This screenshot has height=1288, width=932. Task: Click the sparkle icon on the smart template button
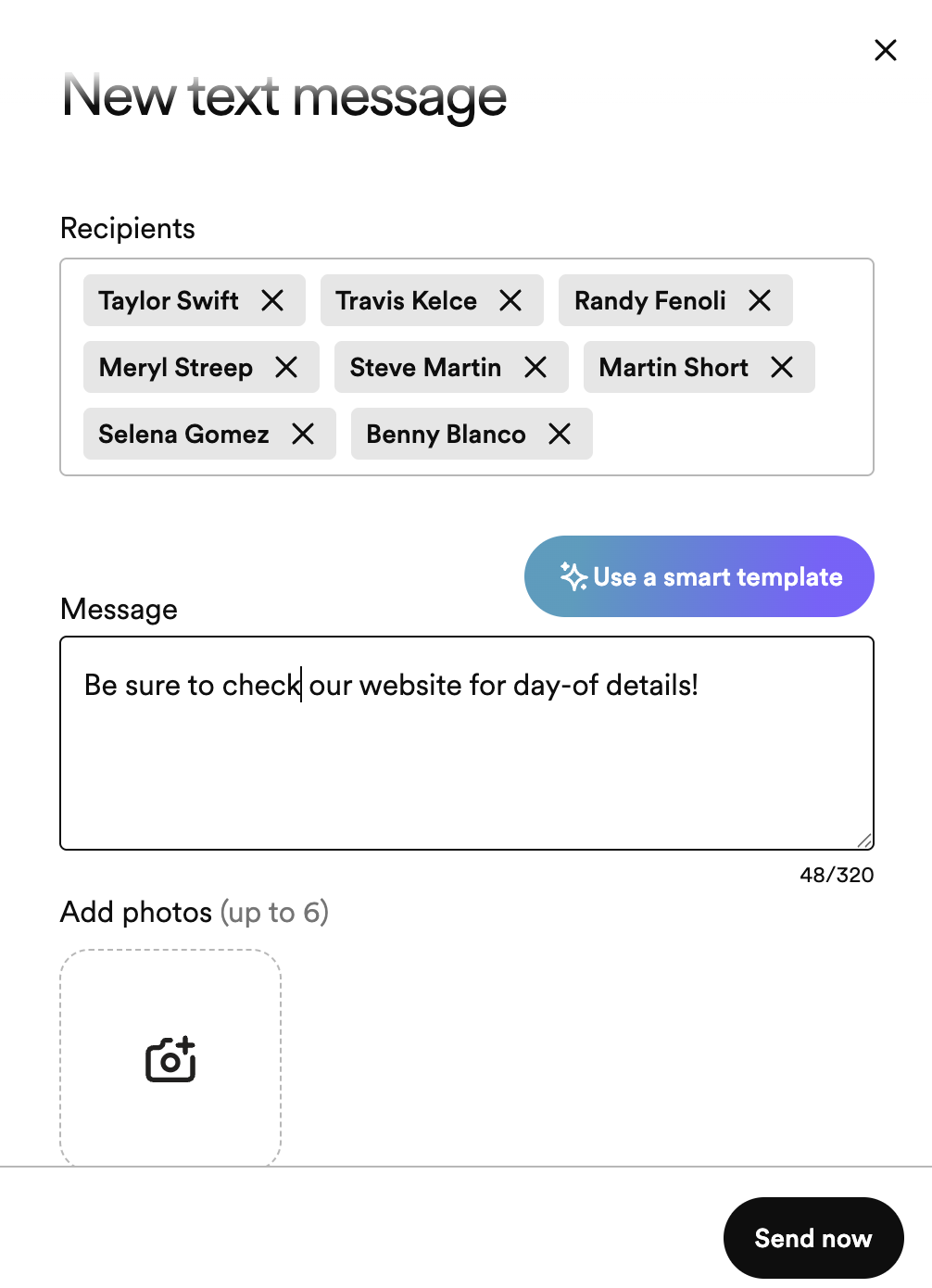tap(573, 576)
